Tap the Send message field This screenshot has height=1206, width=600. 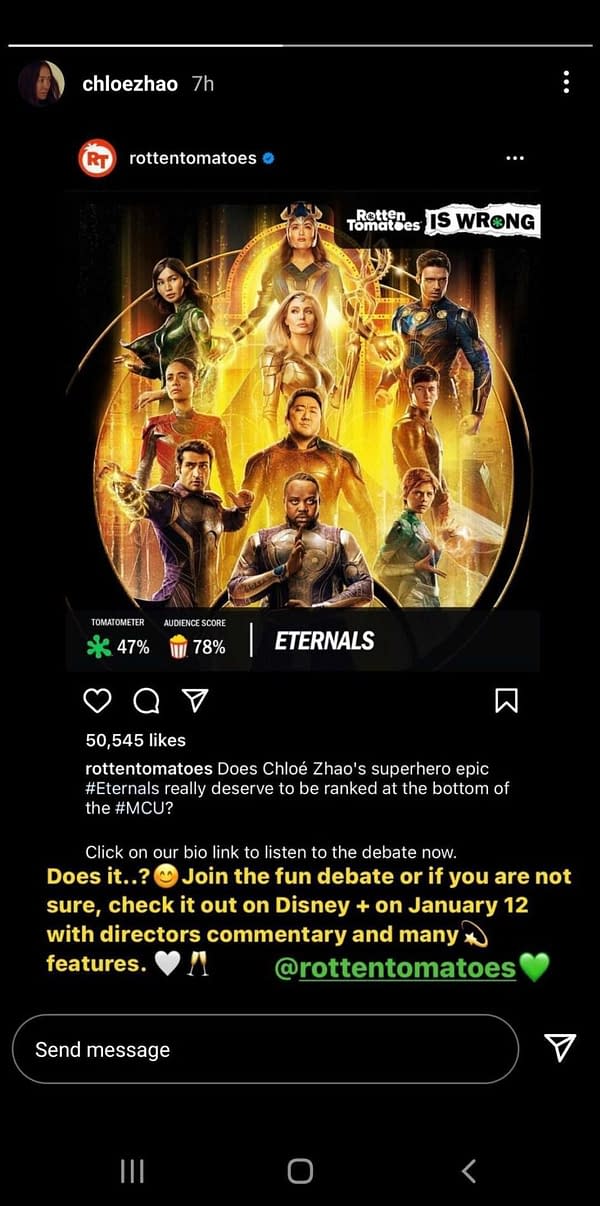(265, 1049)
